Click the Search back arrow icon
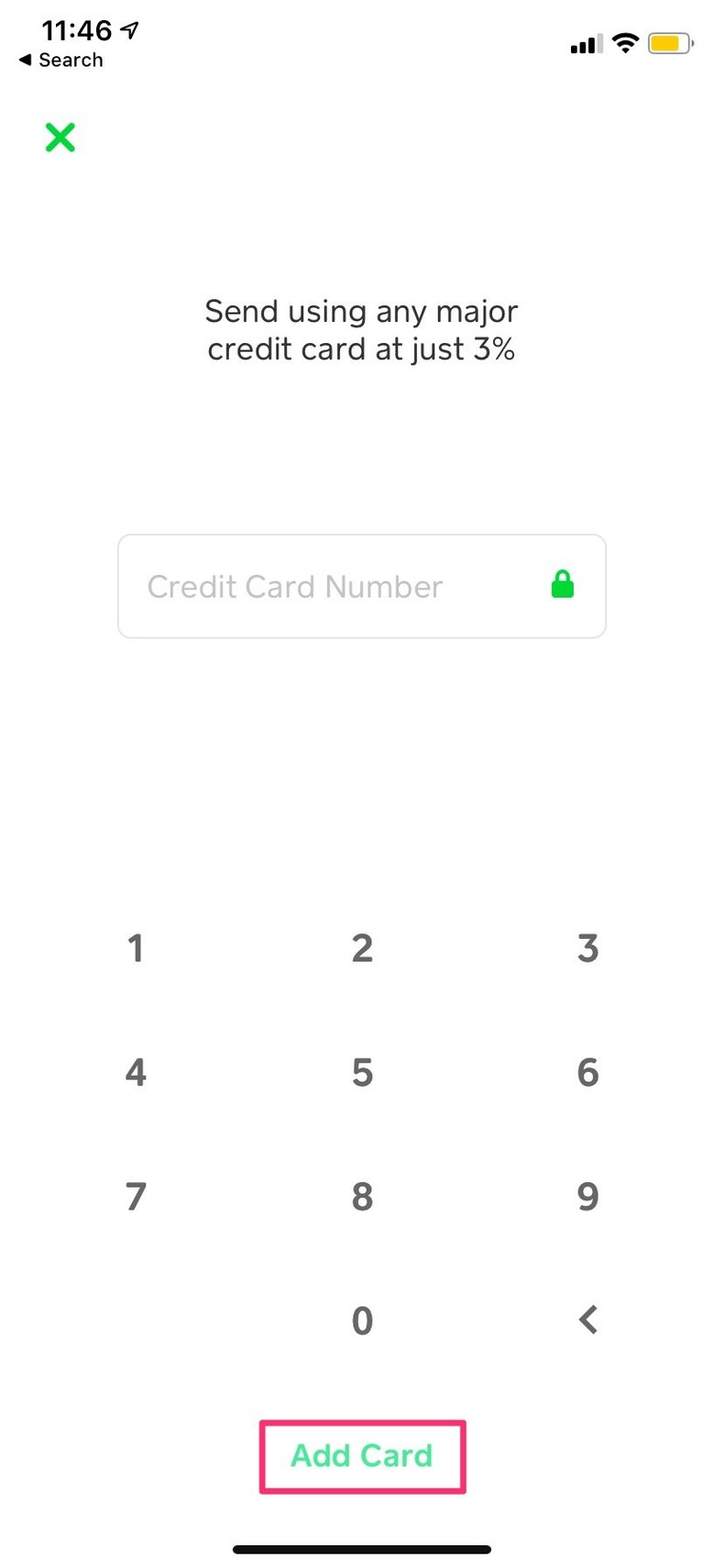Screen dimensions: 724x1568 point(26,61)
